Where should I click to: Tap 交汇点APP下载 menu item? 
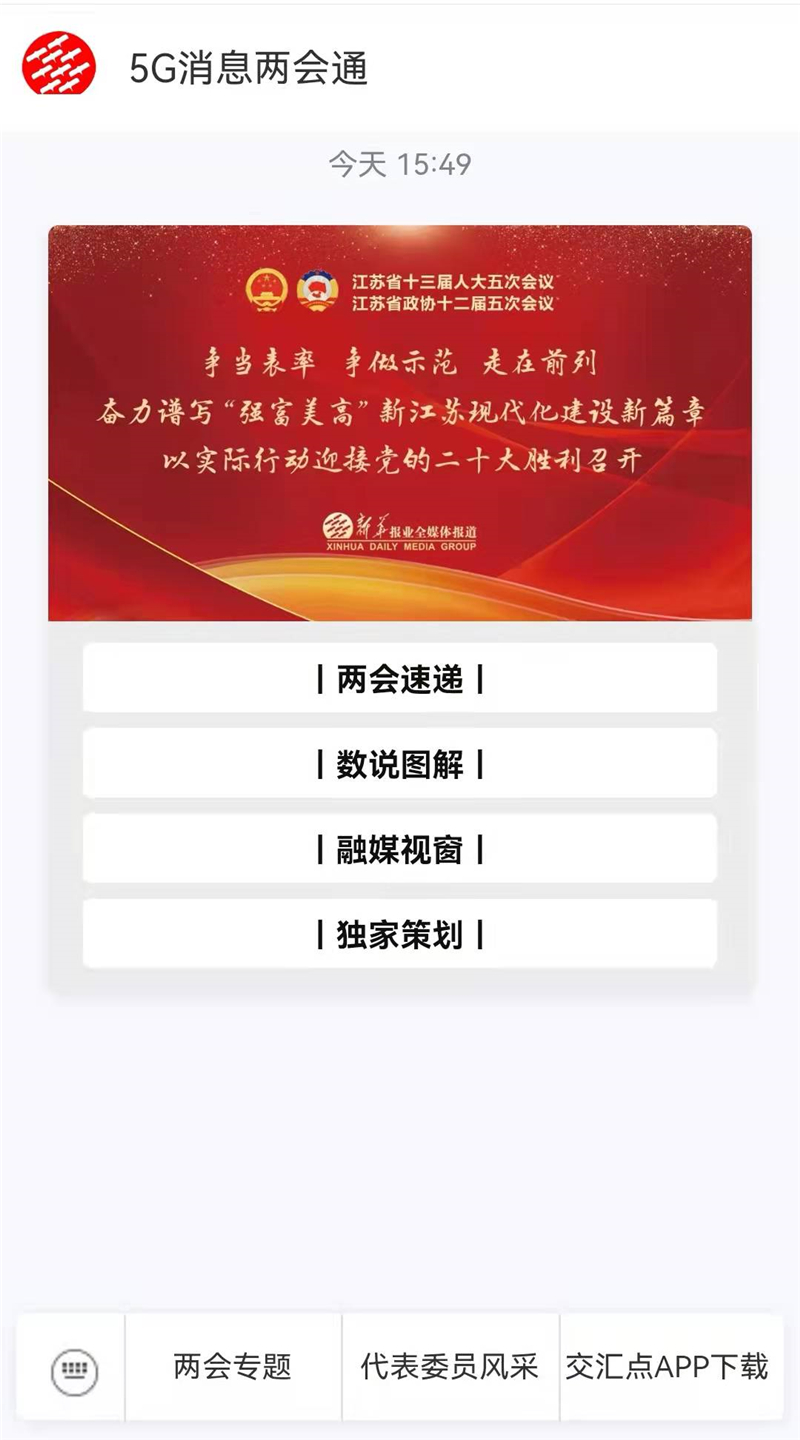pos(667,1367)
